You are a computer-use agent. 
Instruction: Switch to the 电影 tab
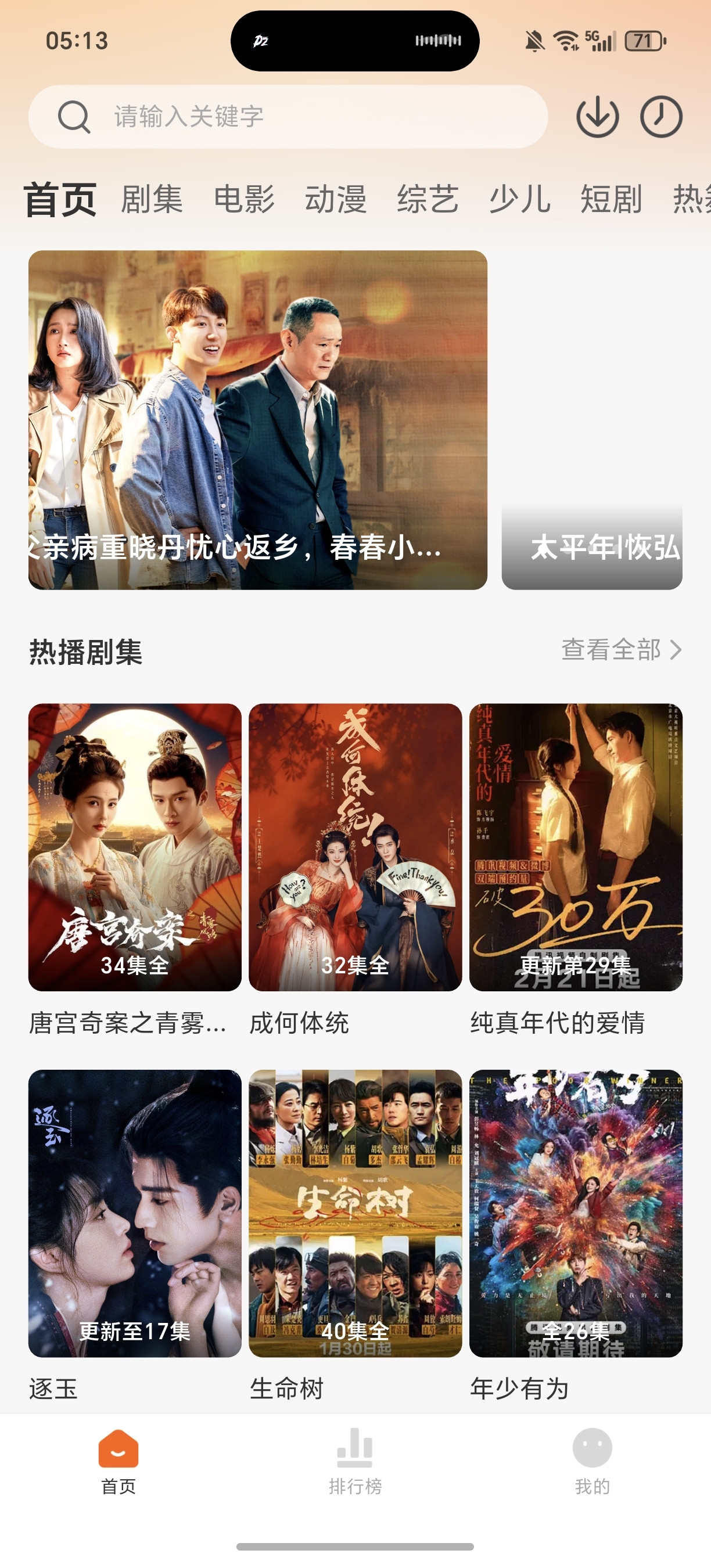(244, 199)
